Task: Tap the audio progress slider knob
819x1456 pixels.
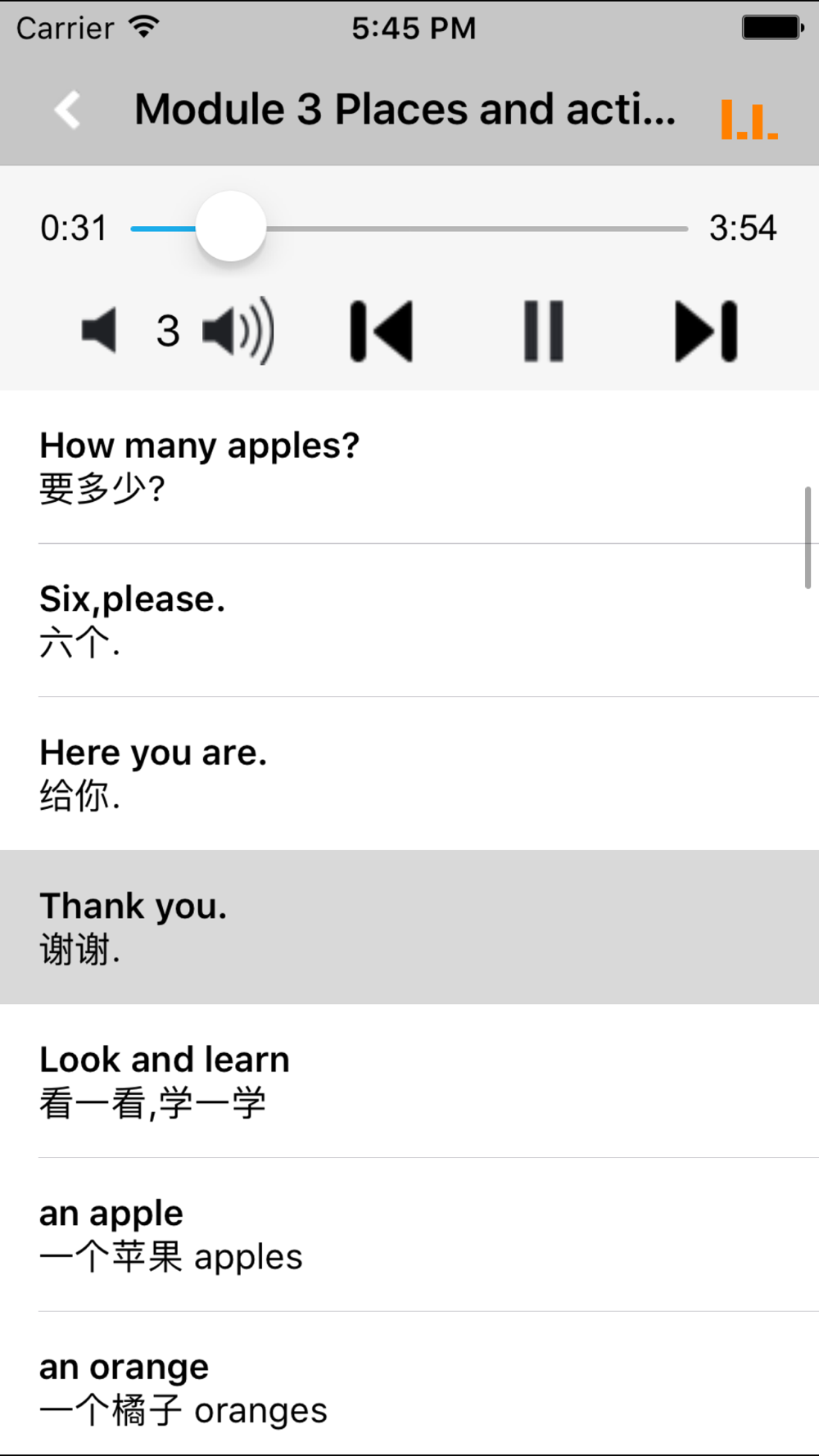Action: (231, 228)
